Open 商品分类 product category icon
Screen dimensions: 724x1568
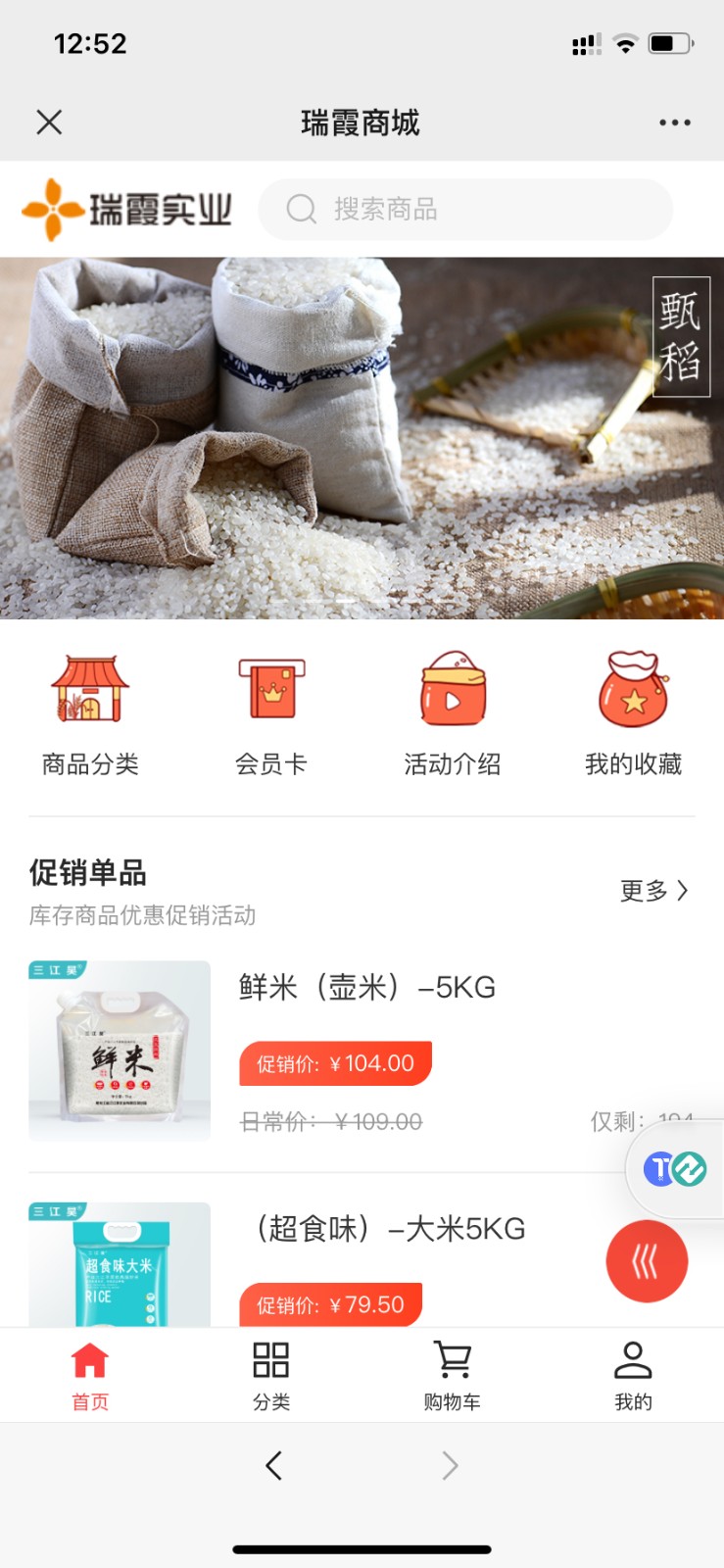pyautogui.click(x=89, y=691)
